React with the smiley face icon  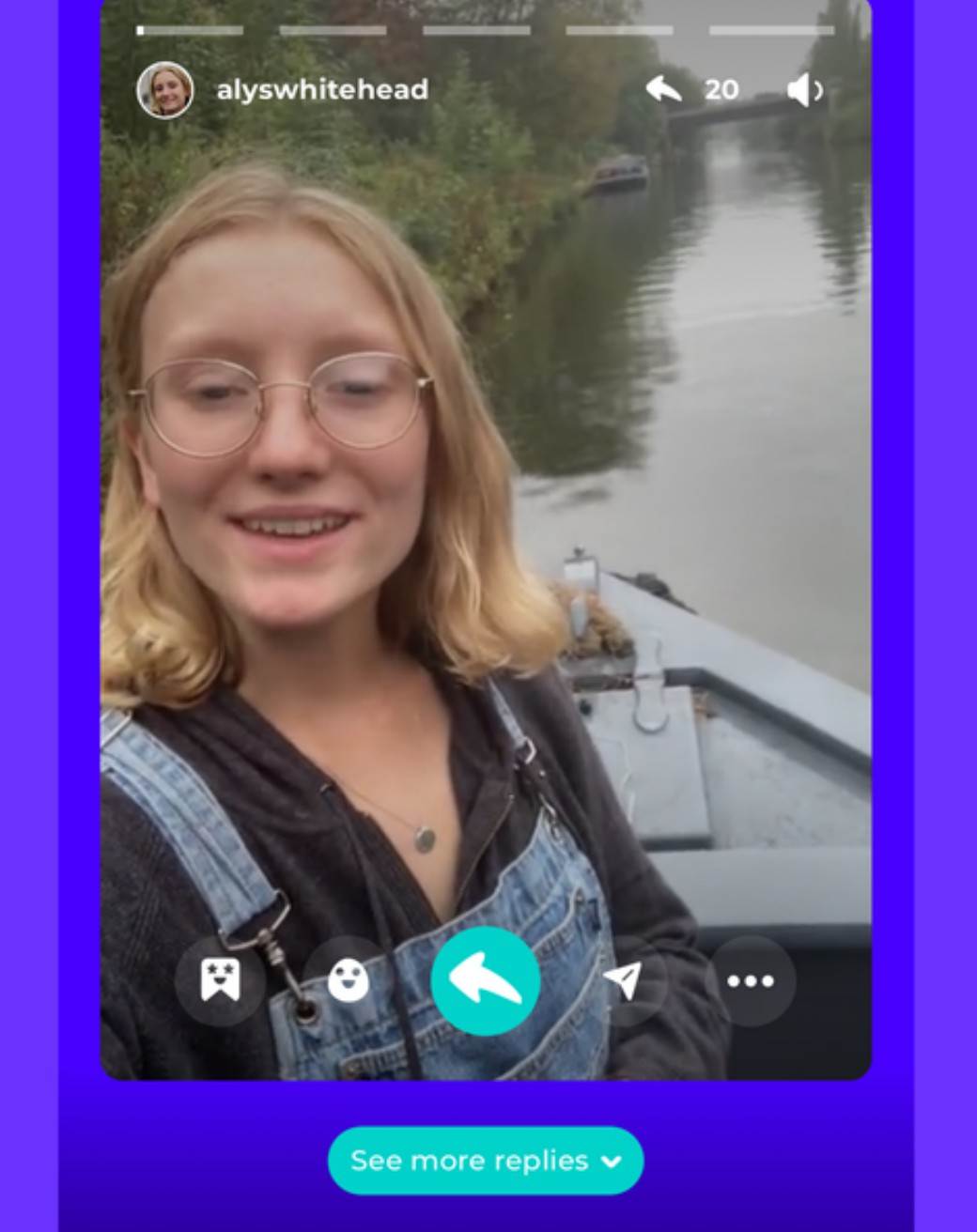point(348,981)
